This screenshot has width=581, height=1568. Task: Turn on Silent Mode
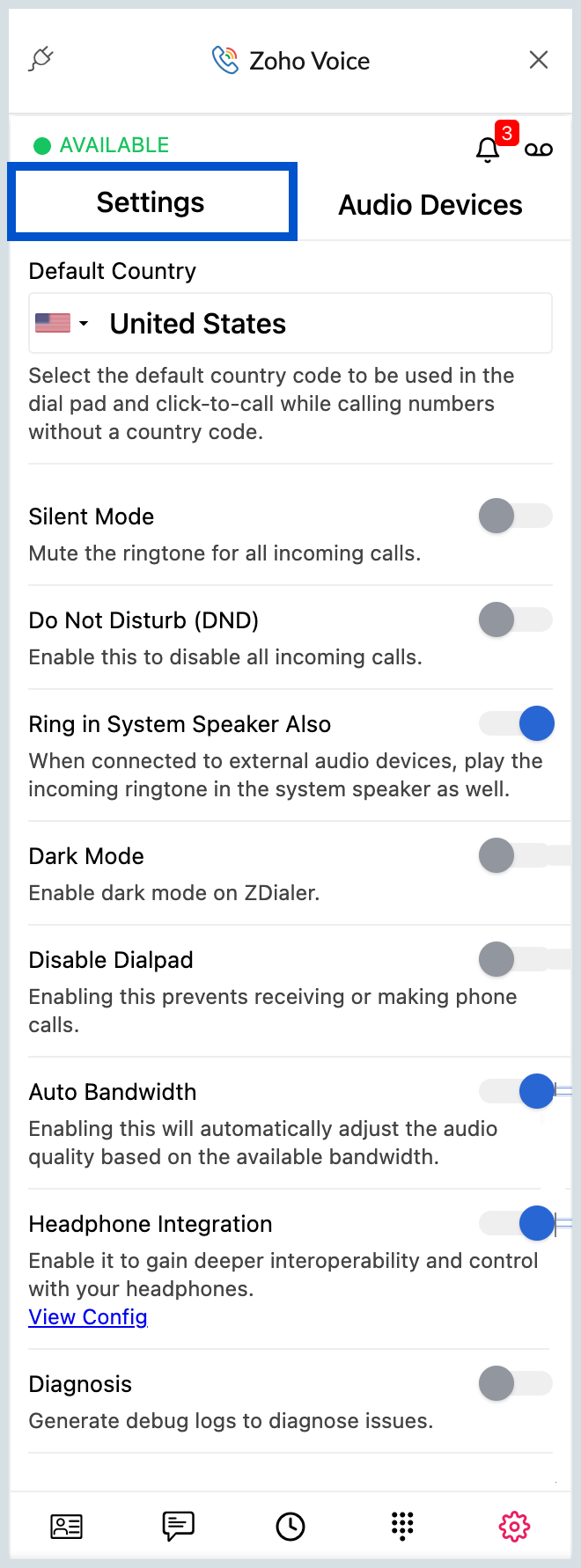(515, 516)
